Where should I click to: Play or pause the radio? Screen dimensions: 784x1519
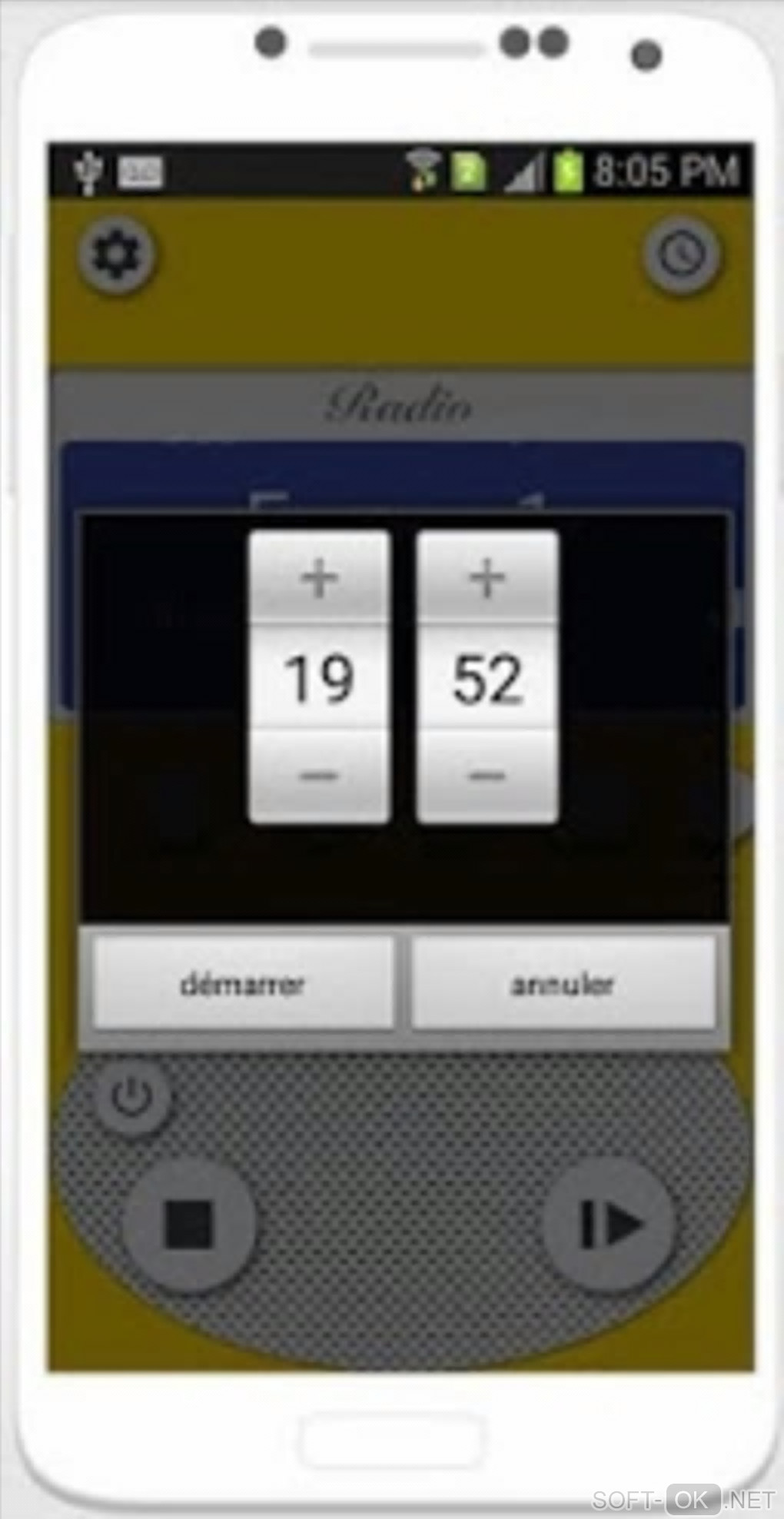pyautogui.click(x=610, y=1225)
